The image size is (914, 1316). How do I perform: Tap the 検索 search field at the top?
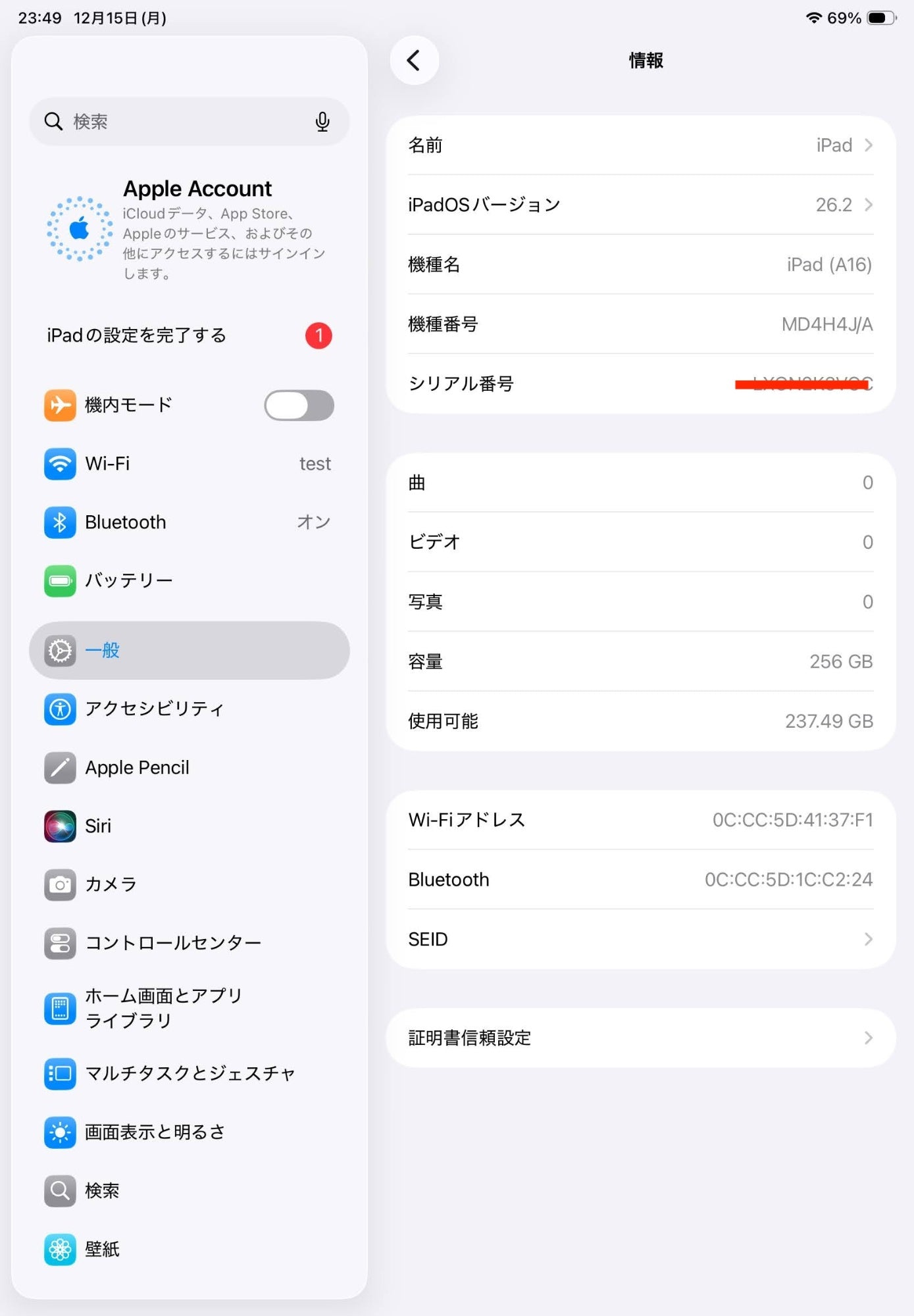click(178, 122)
